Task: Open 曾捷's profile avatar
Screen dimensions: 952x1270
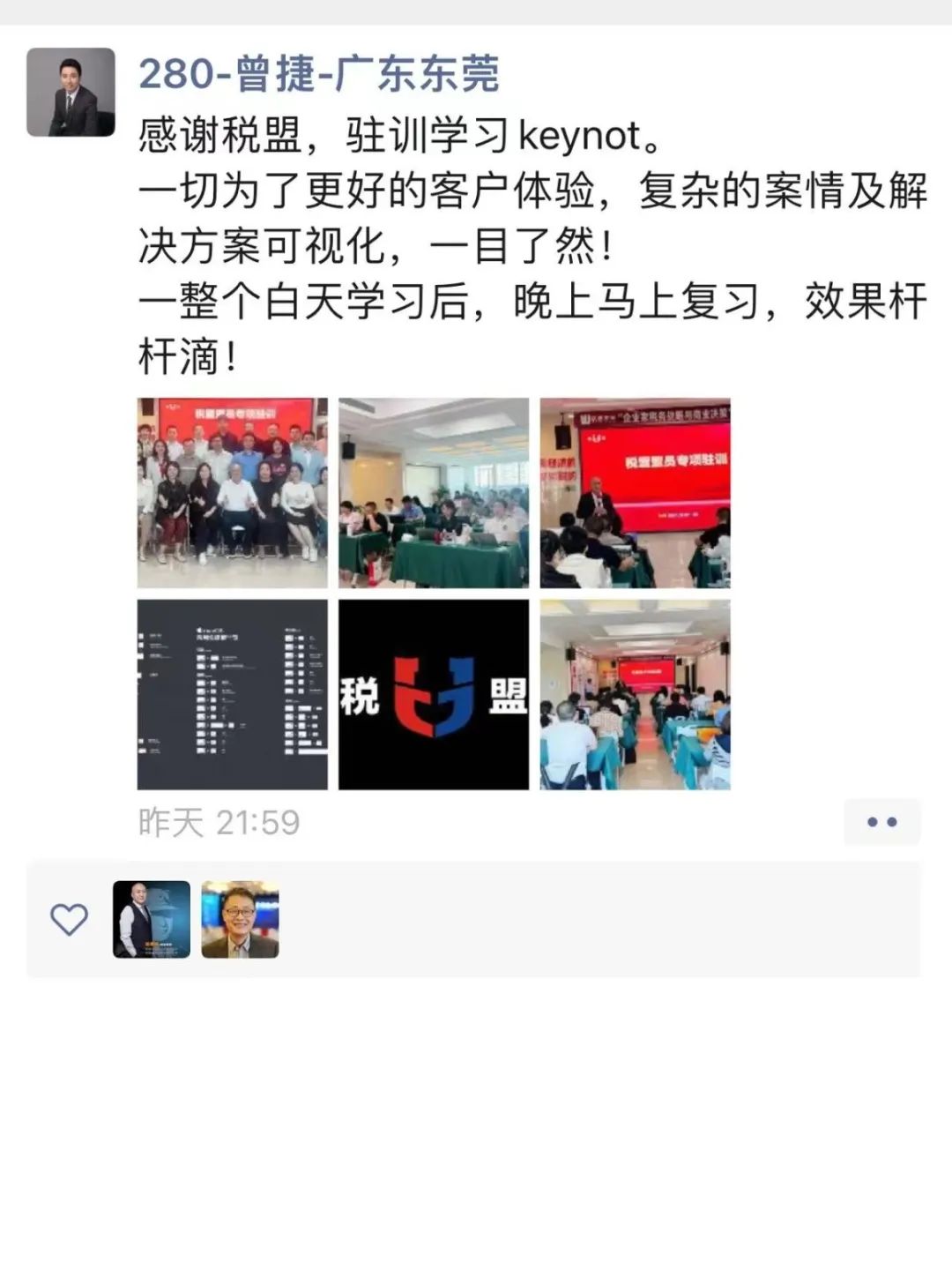Action: (71, 92)
